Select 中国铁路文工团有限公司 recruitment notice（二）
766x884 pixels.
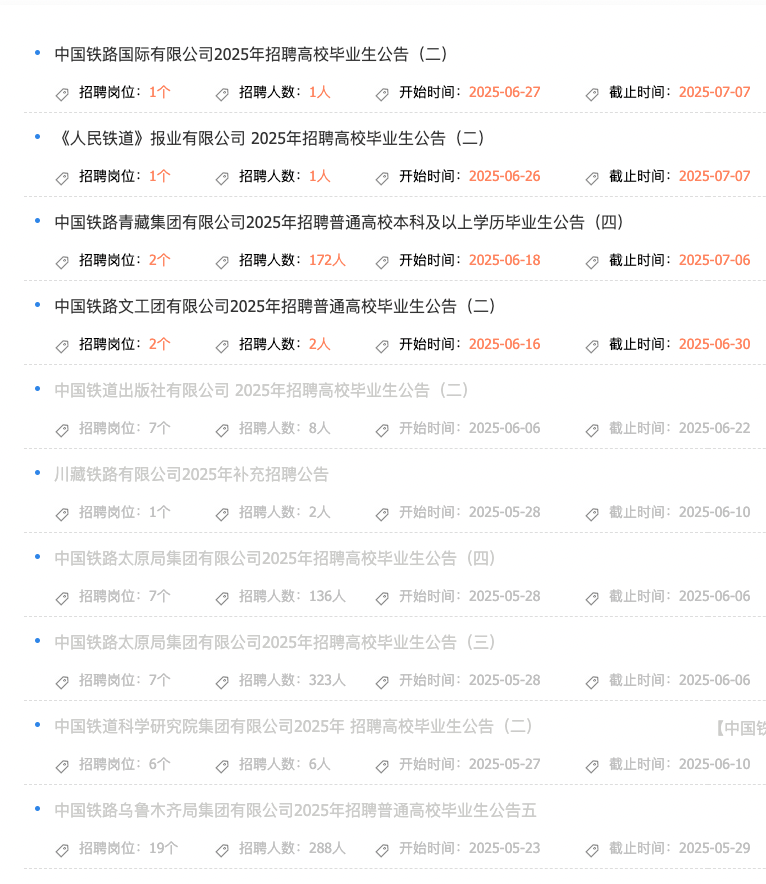click(x=275, y=306)
